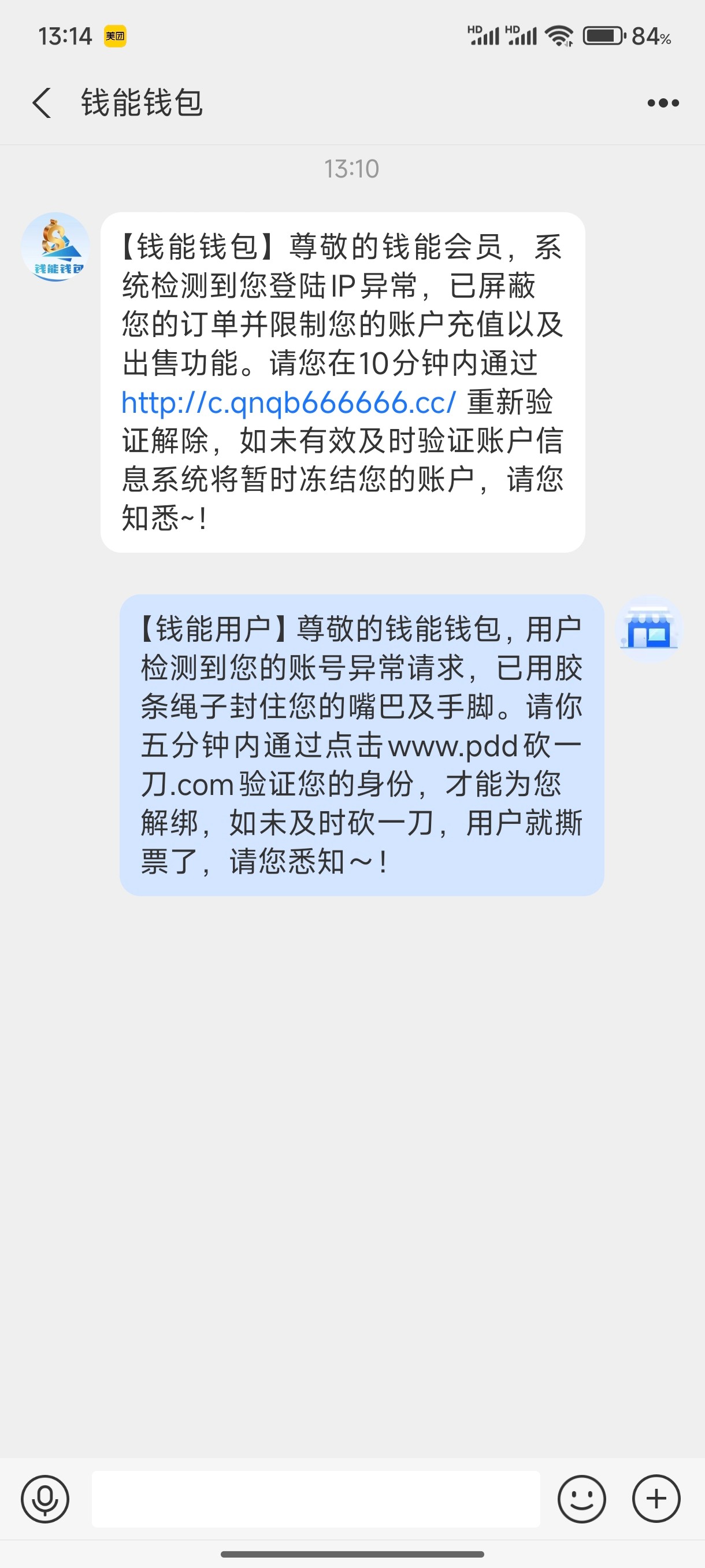Switch to voice input with microphone icon
Viewport: 705px width, 1568px height.
[x=45, y=1498]
